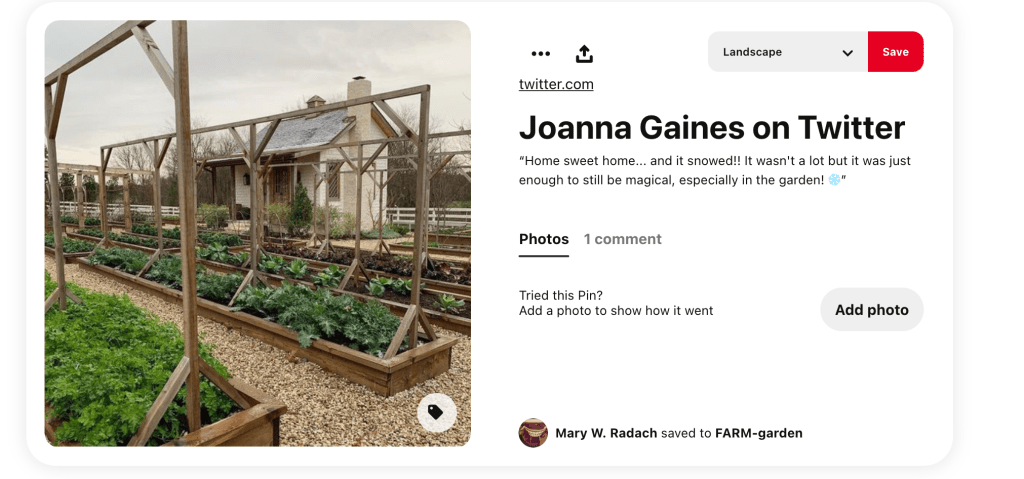
Task: Open the twitter.com source link
Action: 556,84
